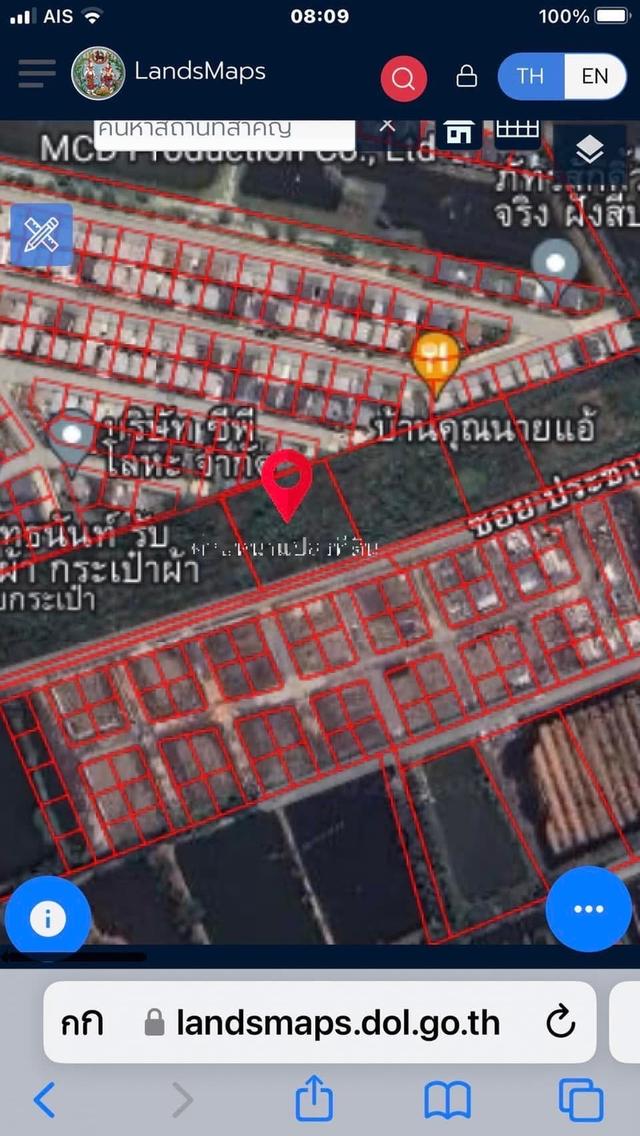Switch language to EN
Screen dimensions: 640x1136
(594, 76)
